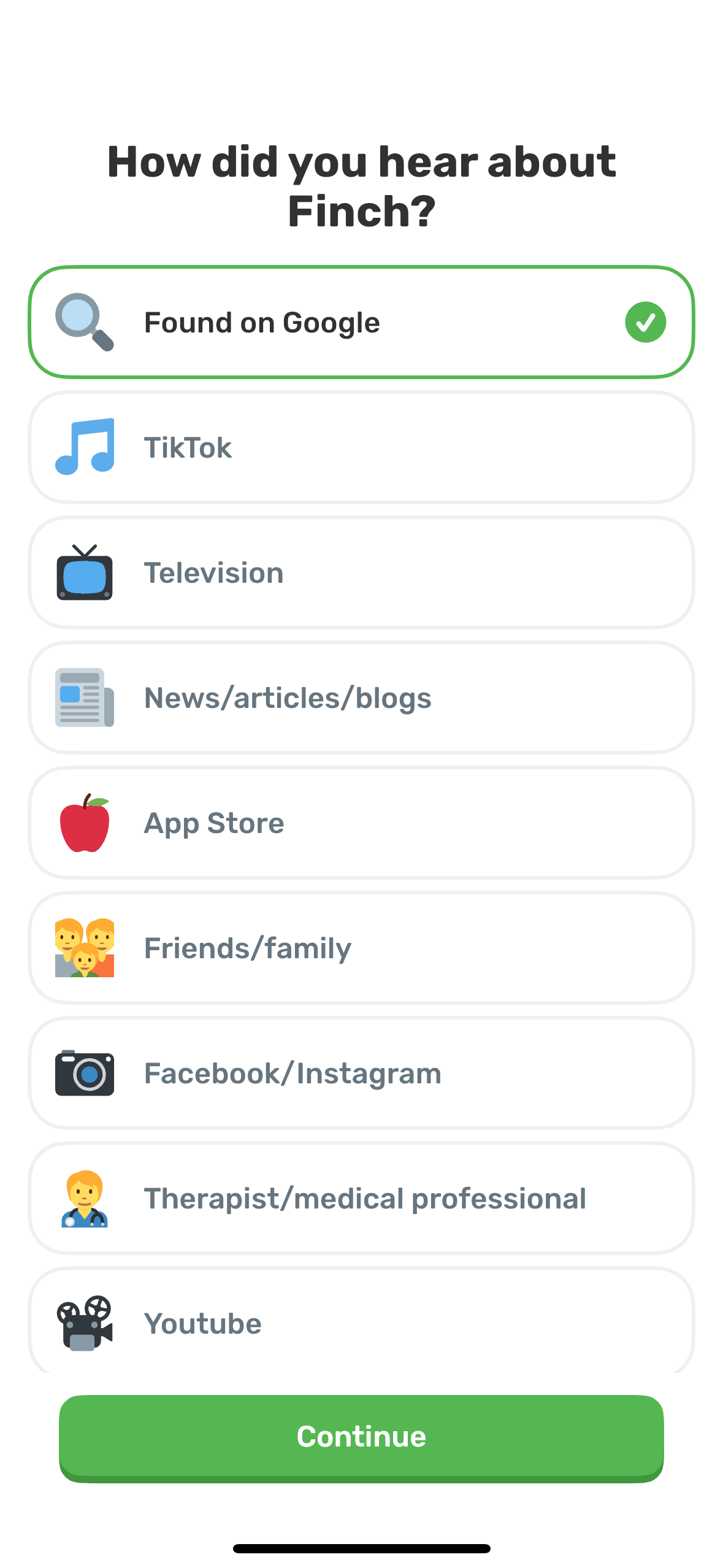Click the magnifying glass icon next to Found on Google

pos(86,322)
